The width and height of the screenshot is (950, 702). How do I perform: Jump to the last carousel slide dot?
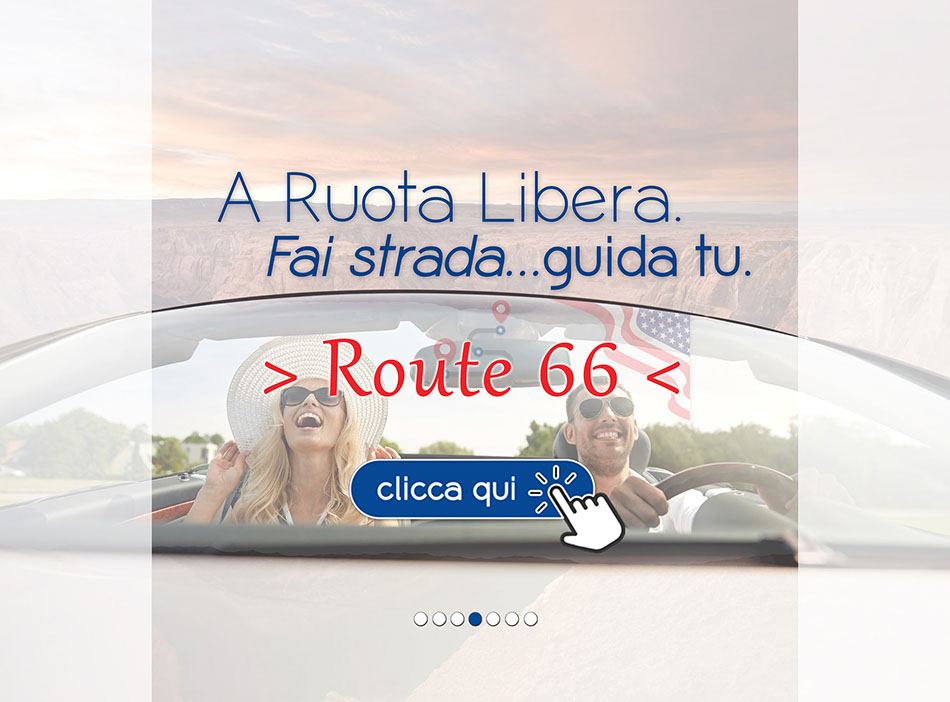pyautogui.click(x=530, y=619)
